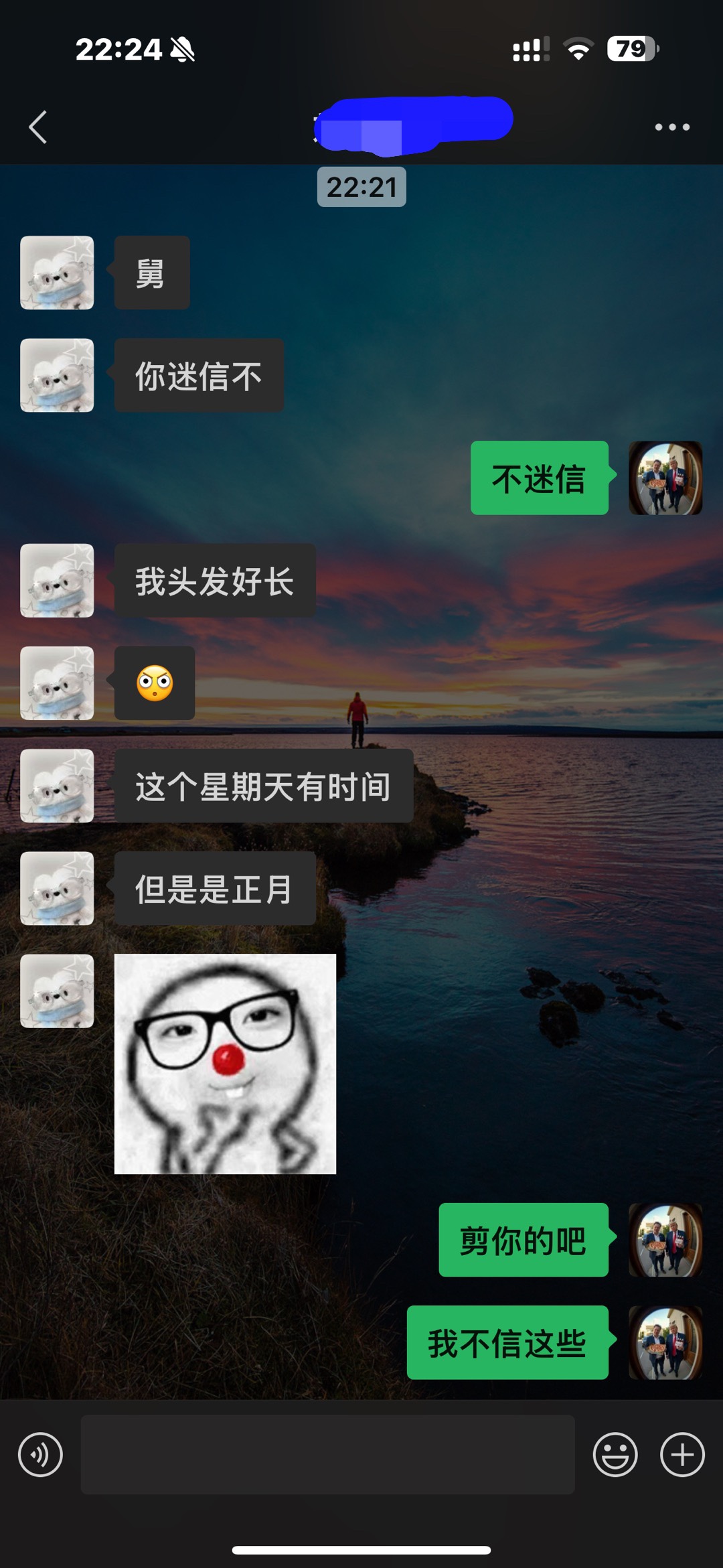The image size is (723, 1568).
Task: Tap the message text field
Action: click(x=328, y=1455)
